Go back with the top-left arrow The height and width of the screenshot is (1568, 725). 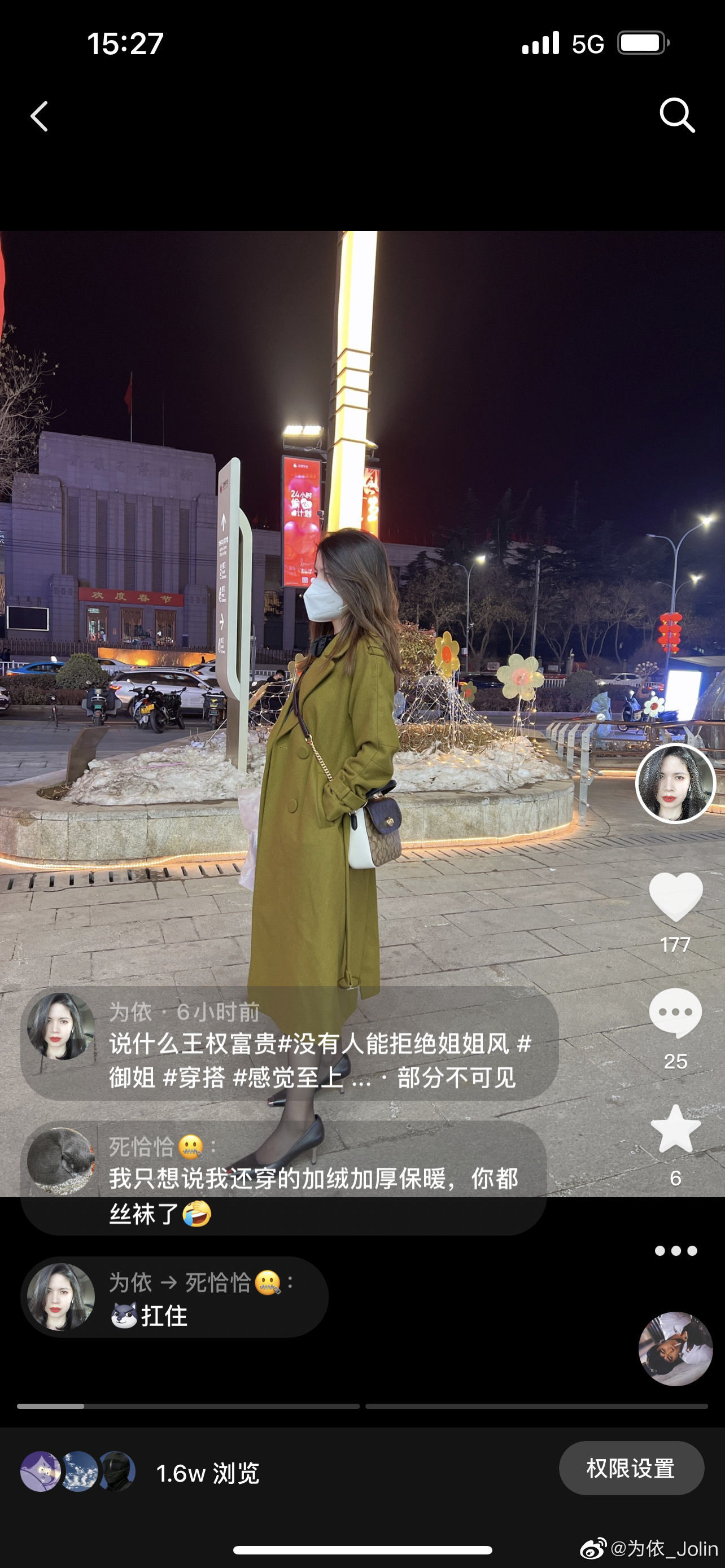pyautogui.click(x=40, y=116)
